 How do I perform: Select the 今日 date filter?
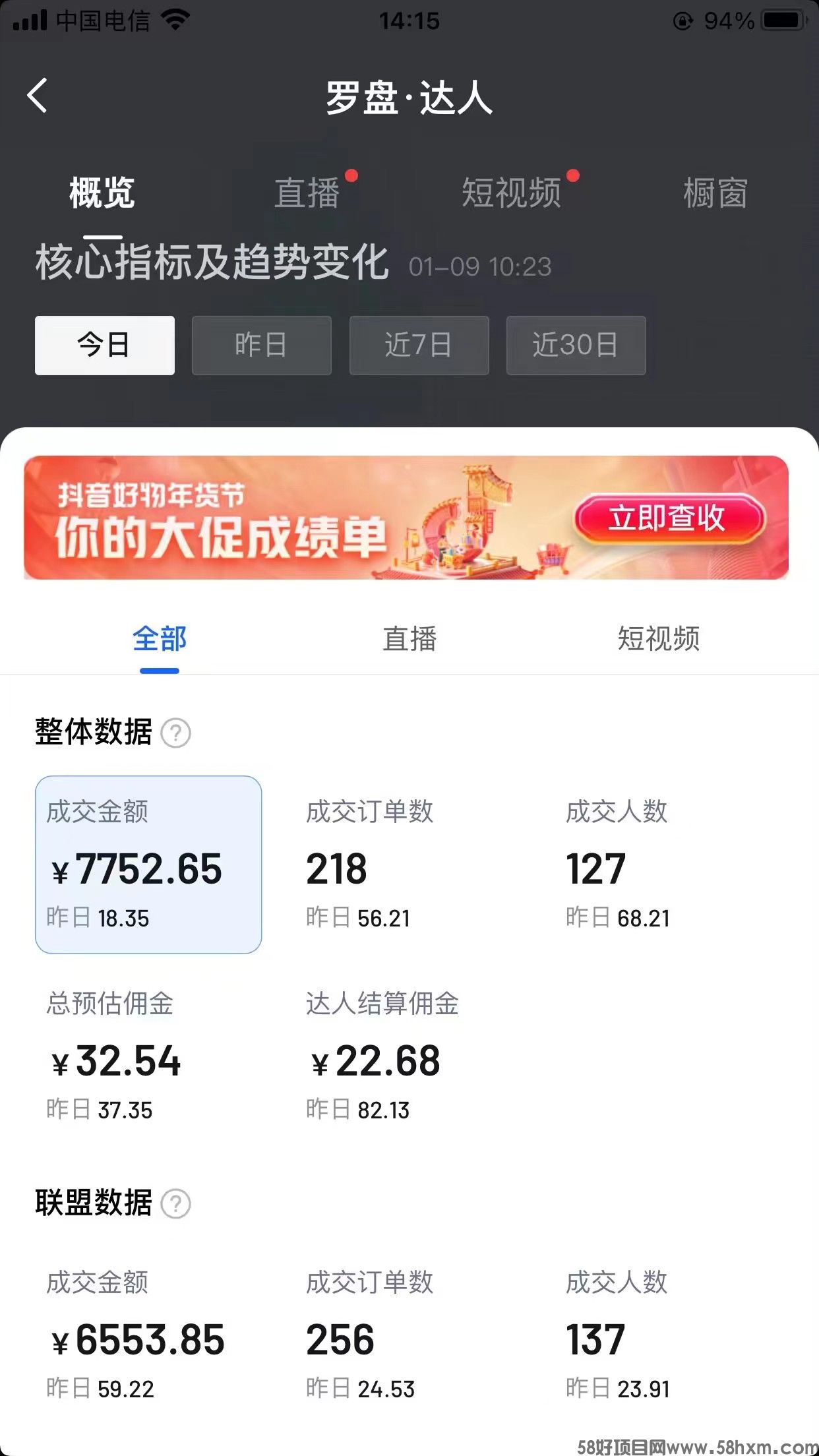tap(105, 346)
